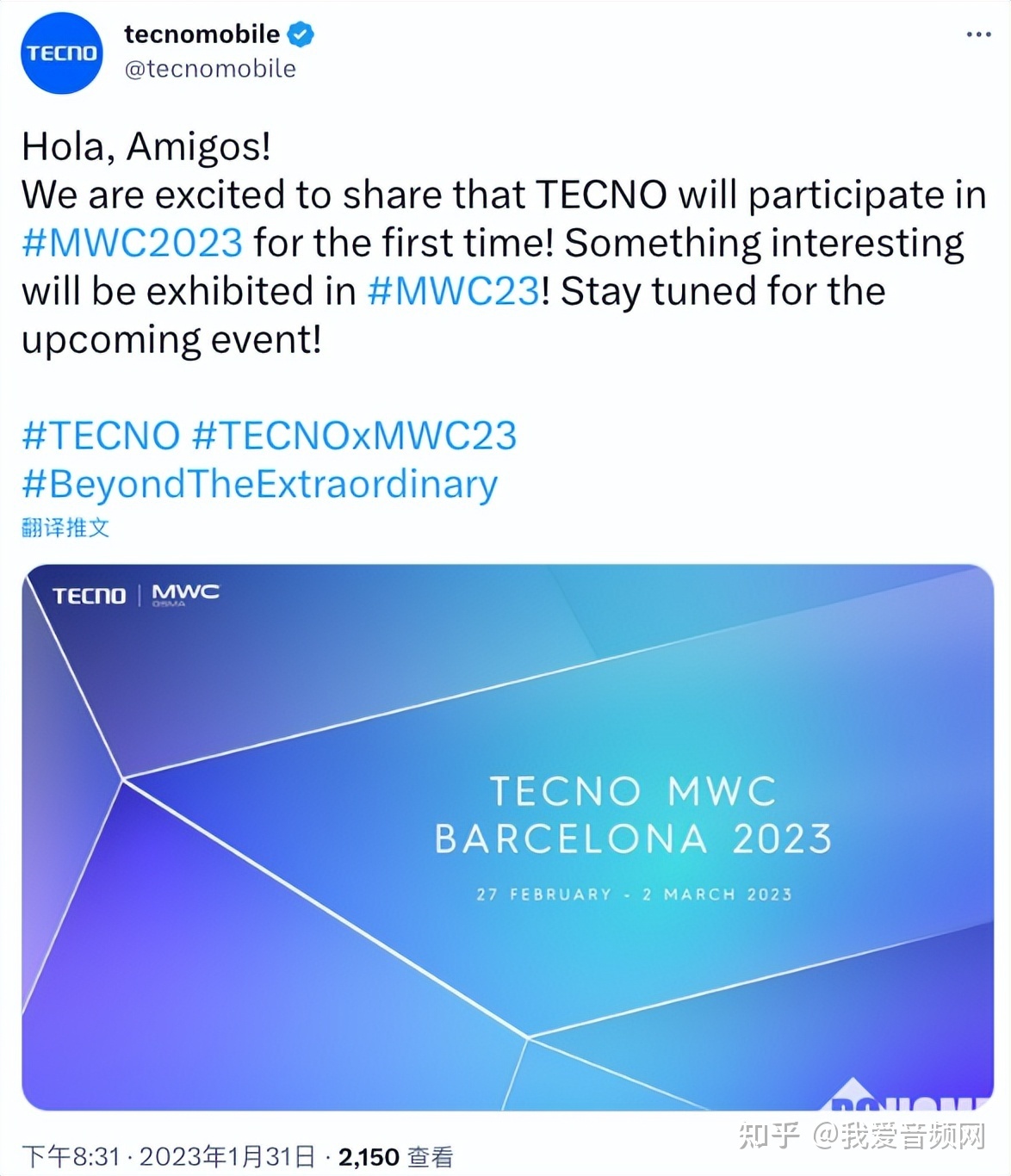Open the #TECNOxMWC23 hashtag
The image size is (1011, 1176).
[x=354, y=436]
